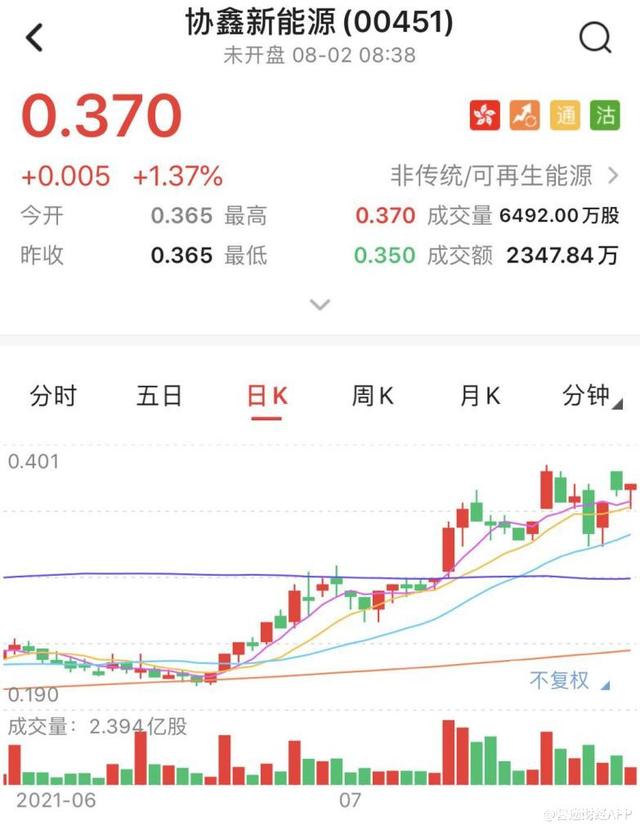Expand more quote details chevron
Viewport: 640px width, 830px height.
pyautogui.click(x=320, y=304)
